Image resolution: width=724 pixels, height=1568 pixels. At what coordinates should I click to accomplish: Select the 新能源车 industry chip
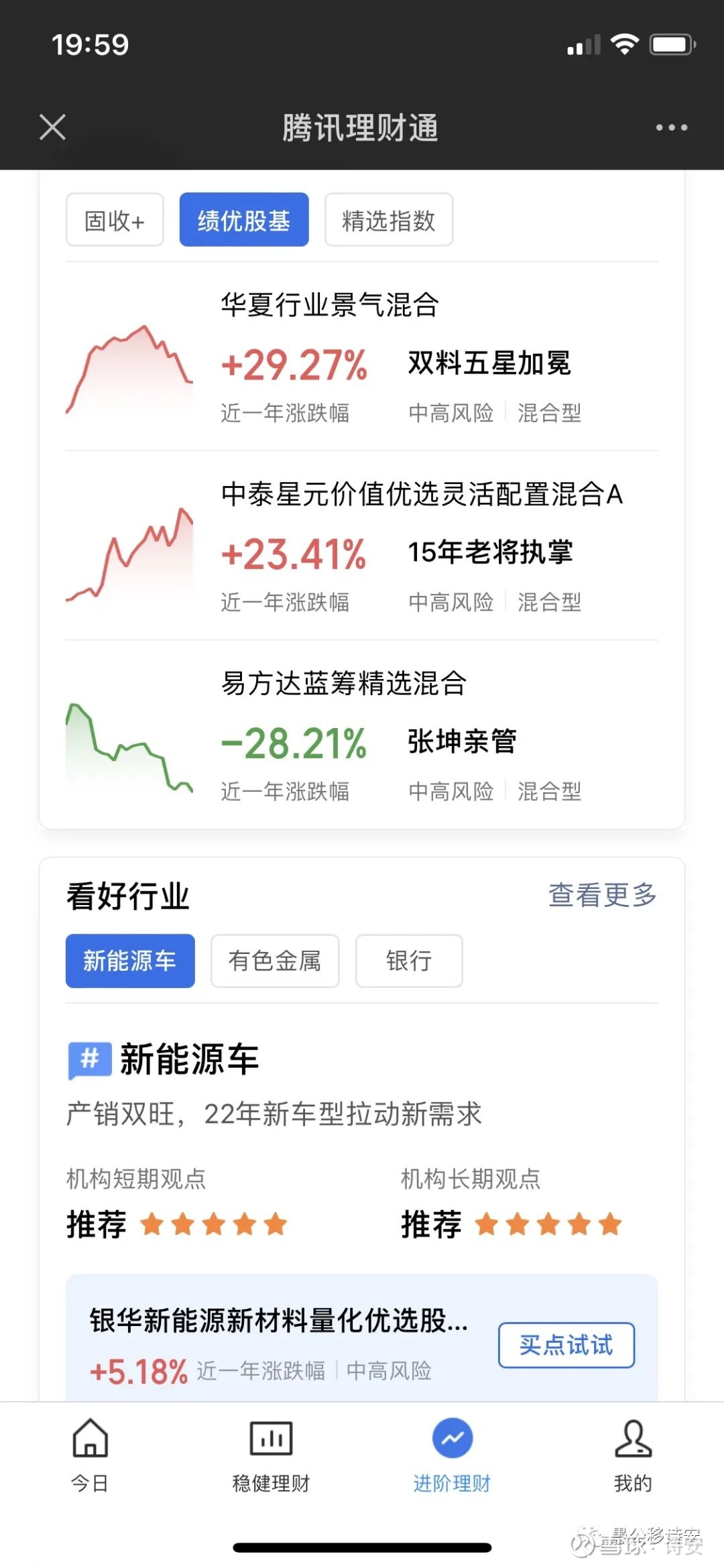[x=129, y=961]
